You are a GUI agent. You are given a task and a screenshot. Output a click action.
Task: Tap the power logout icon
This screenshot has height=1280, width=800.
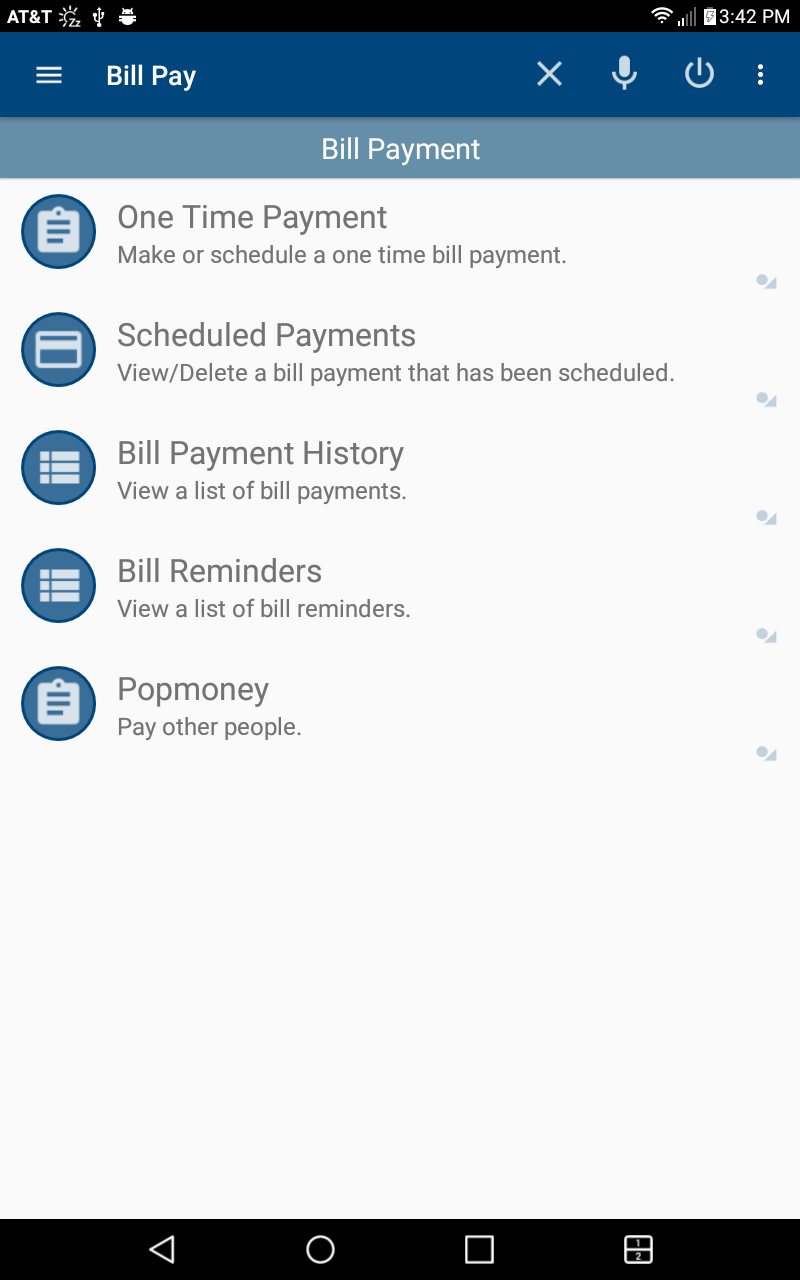click(x=699, y=73)
